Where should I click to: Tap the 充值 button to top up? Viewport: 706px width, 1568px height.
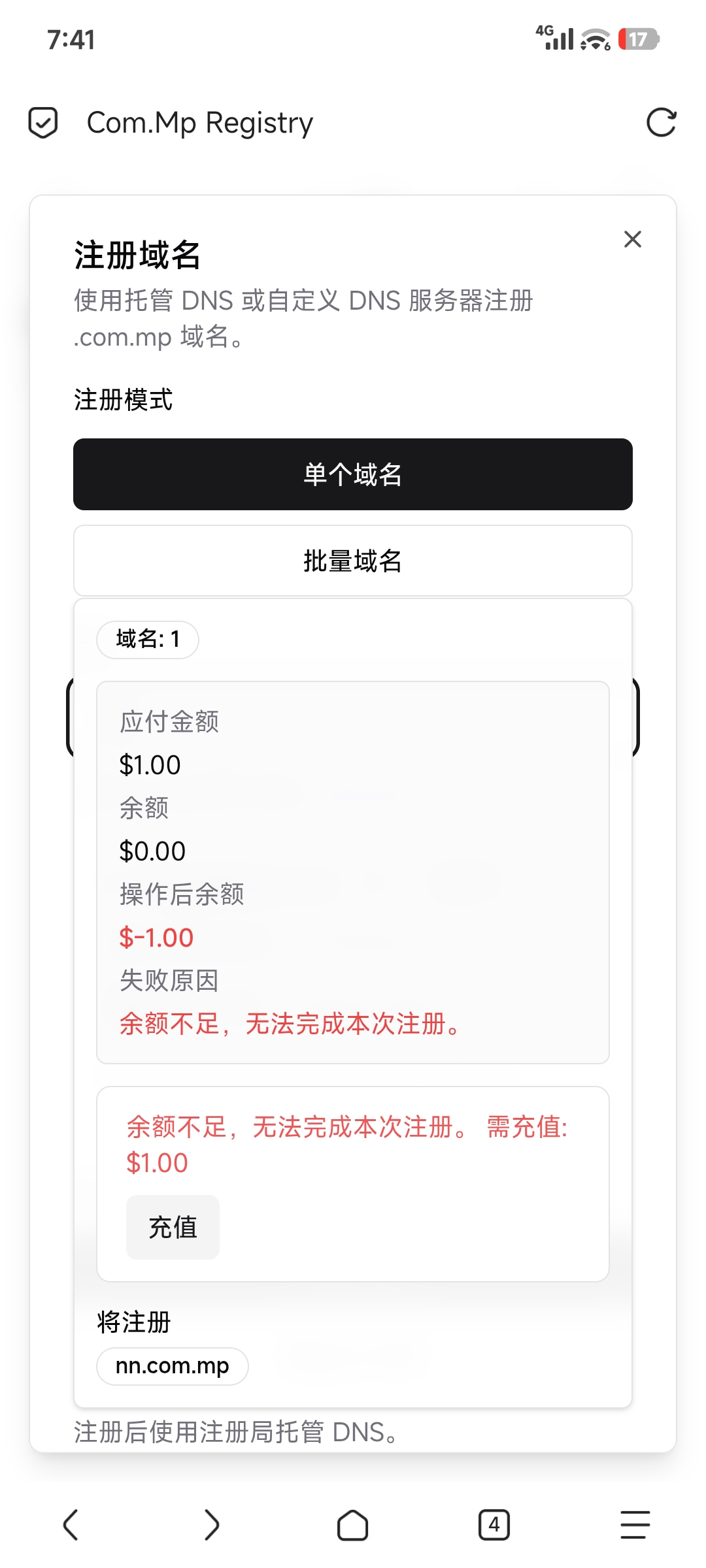[x=173, y=1227]
